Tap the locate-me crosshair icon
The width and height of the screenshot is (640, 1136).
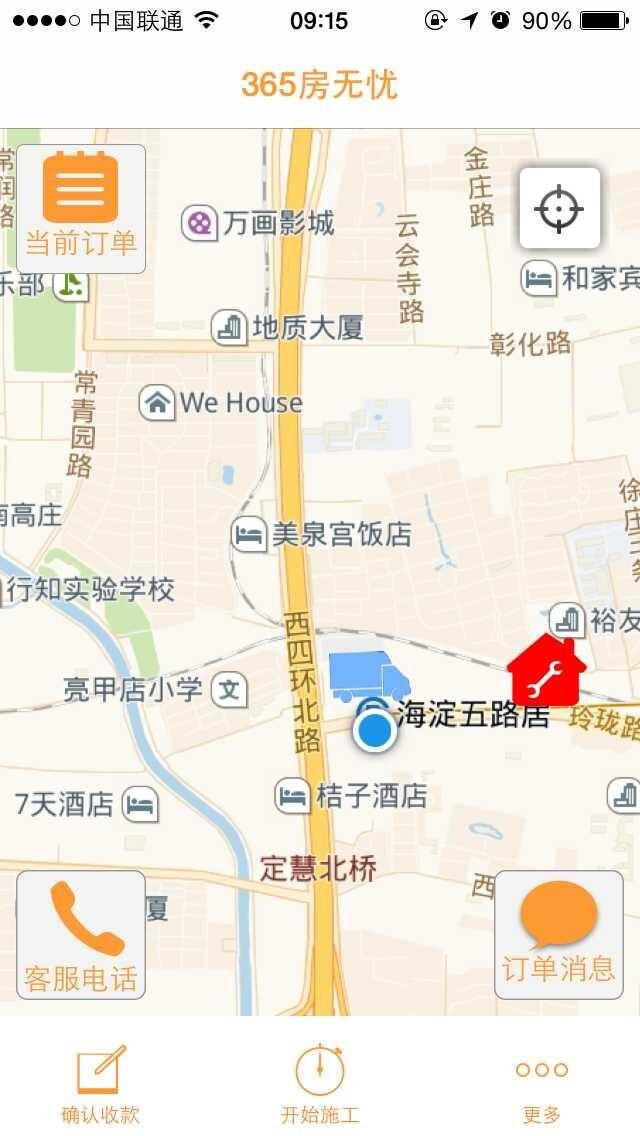559,208
